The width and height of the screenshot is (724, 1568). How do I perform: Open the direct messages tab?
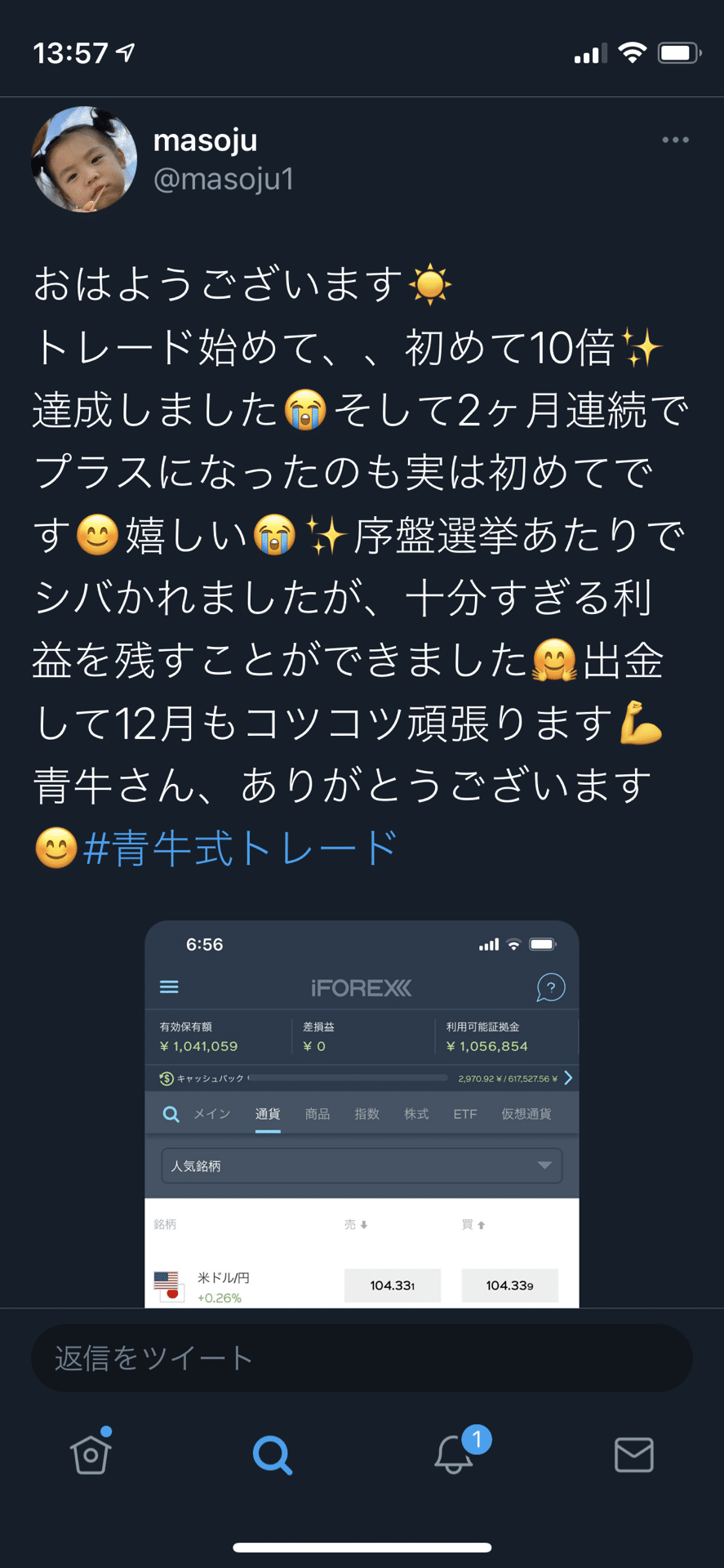coord(633,1454)
